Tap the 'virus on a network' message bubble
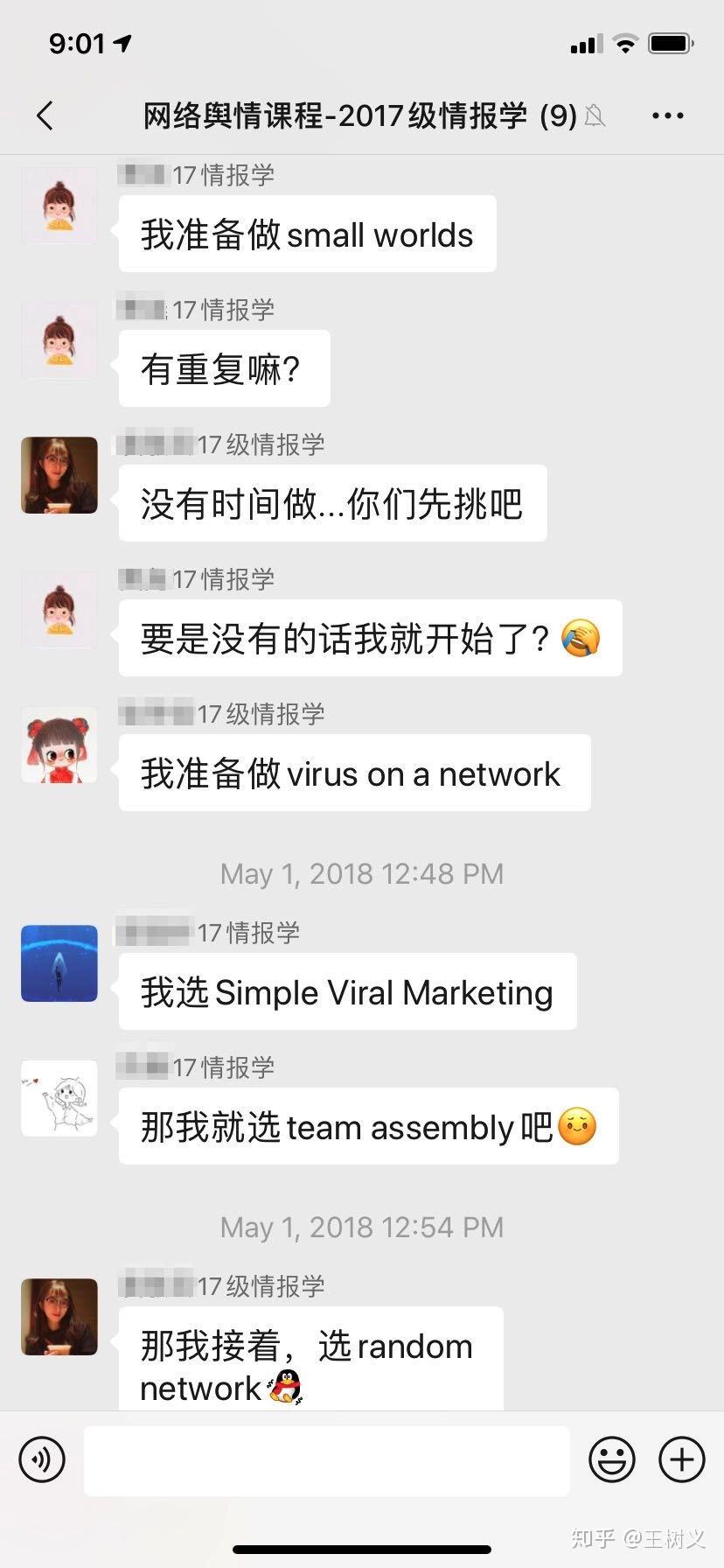The width and height of the screenshot is (724, 1568). [353, 773]
